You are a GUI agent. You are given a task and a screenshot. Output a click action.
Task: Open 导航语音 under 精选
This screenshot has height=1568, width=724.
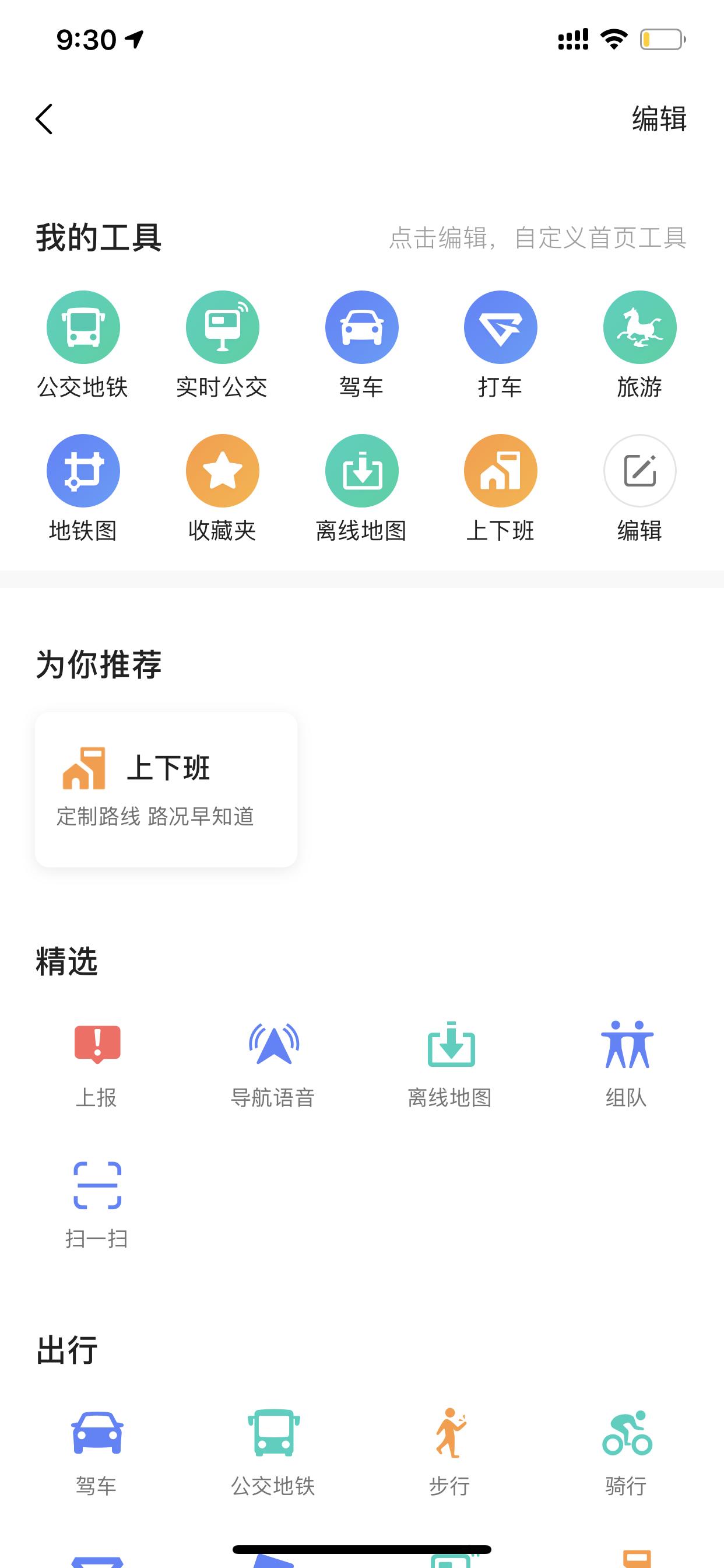click(x=273, y=1065)
